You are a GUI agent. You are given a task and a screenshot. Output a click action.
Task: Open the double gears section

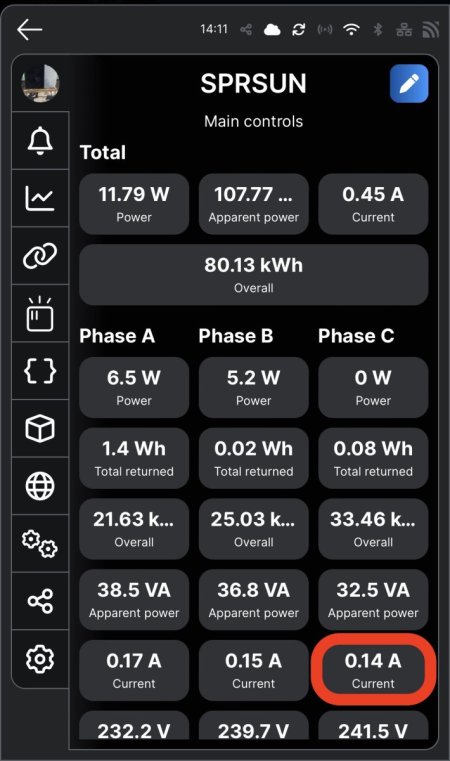(40, 544)
